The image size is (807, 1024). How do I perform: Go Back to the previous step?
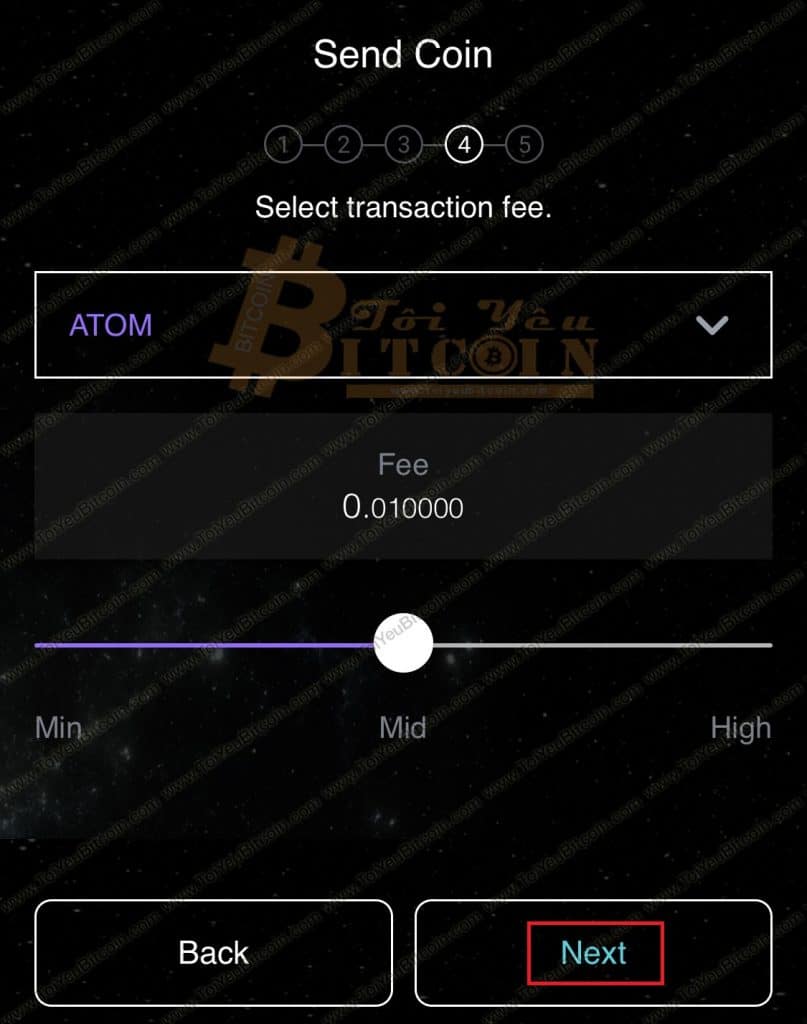(214, 952)
